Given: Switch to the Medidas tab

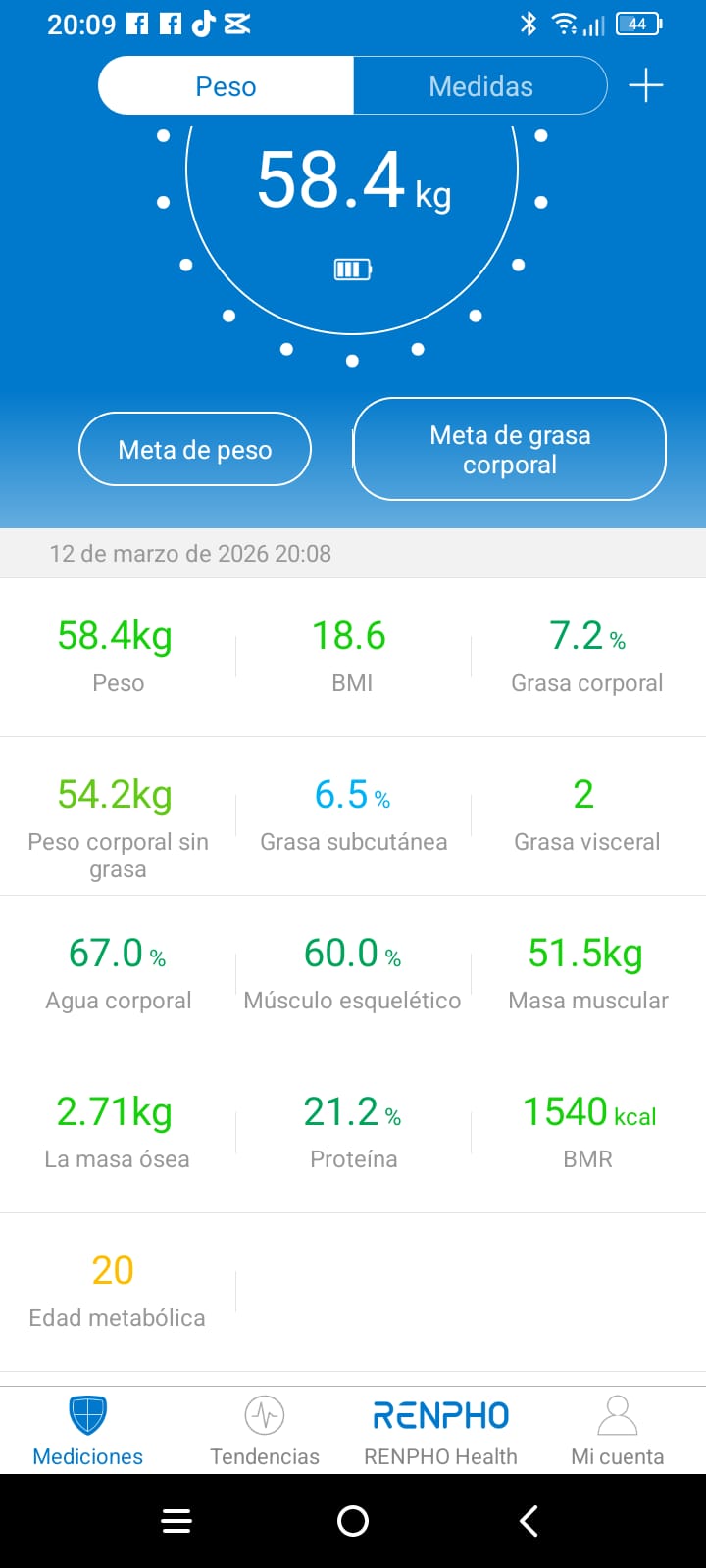Looking at the screenshot, I should click(x=480, y=86).
